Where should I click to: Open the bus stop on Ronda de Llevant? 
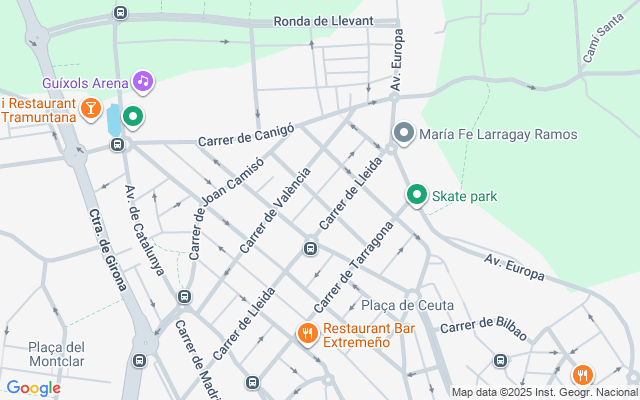pyautogui.click(x=120, y=14)
